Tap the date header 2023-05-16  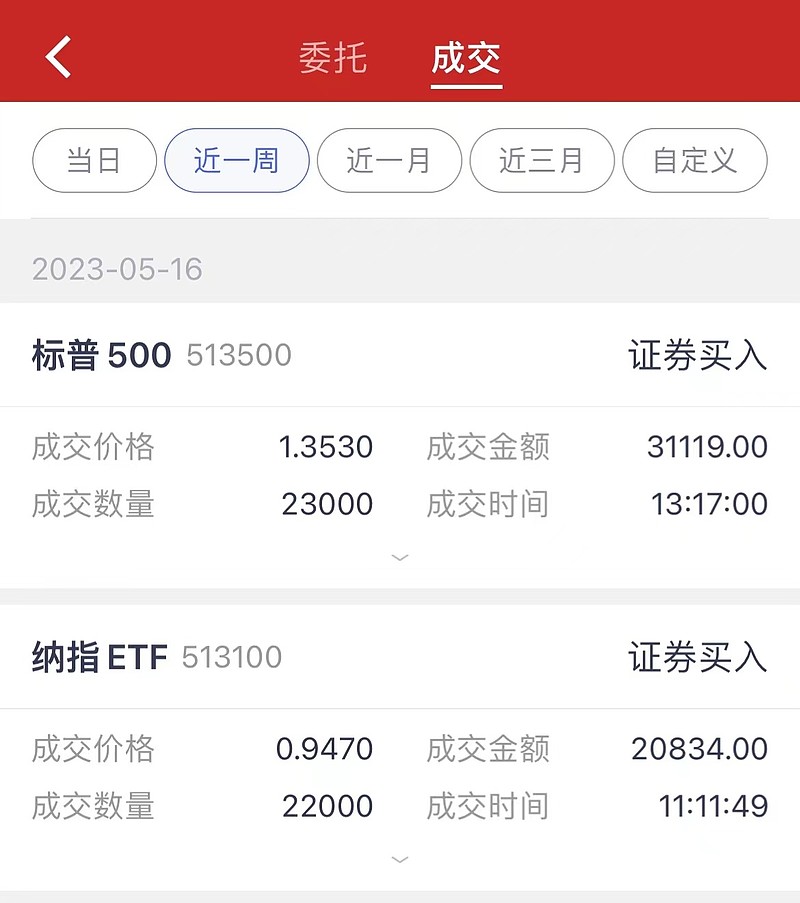click(x=119, y=268)
